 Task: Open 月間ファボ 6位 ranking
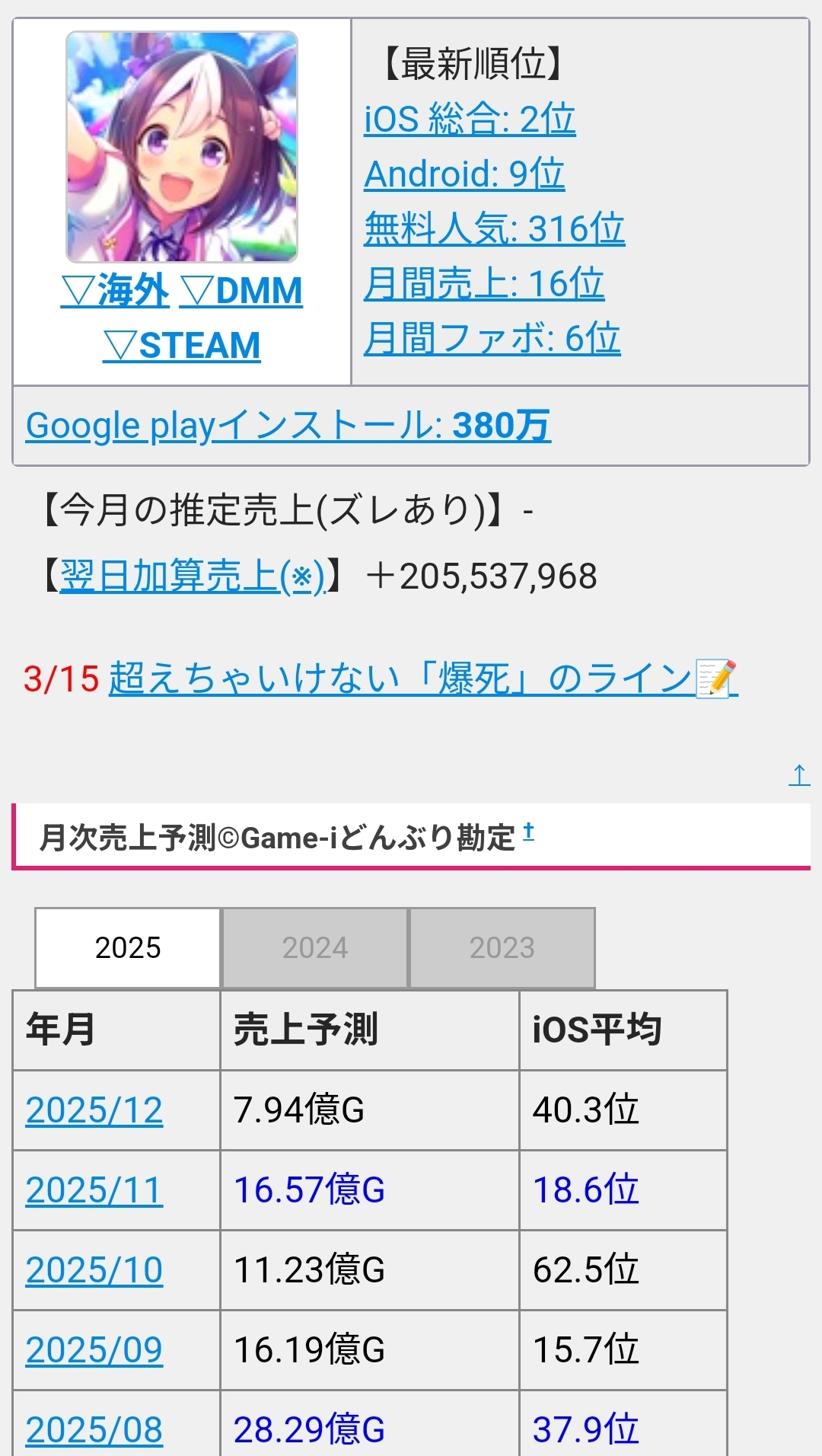point(492,339)
